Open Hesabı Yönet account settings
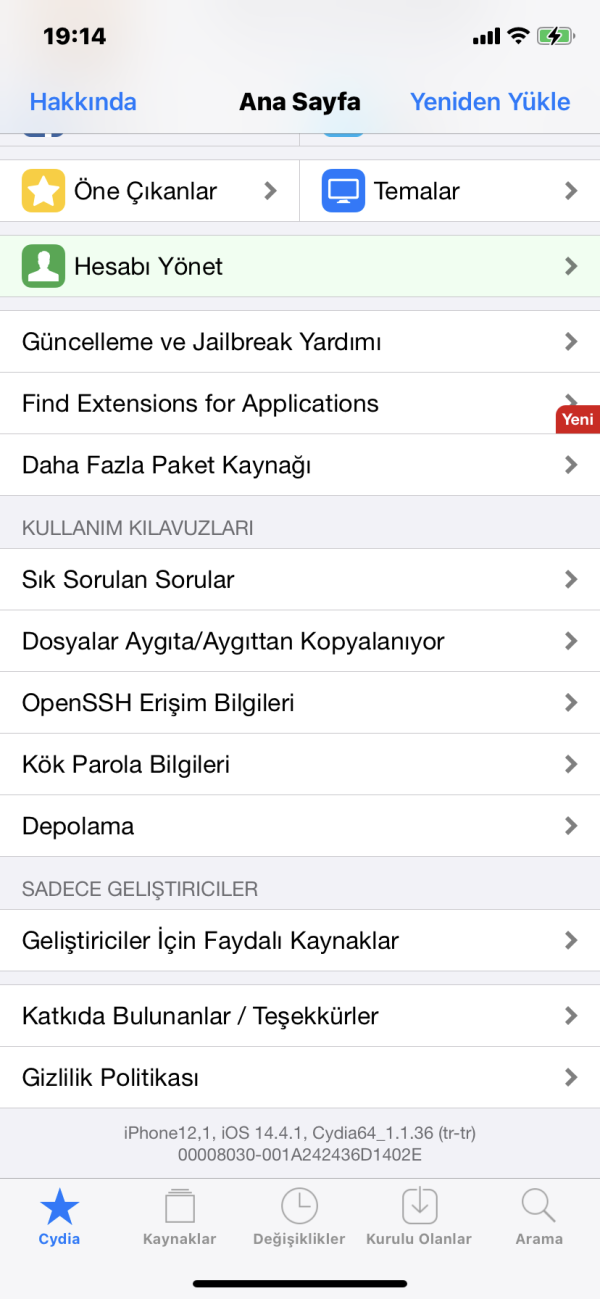This screenshot has width=600, height=1299. (300, 267)
